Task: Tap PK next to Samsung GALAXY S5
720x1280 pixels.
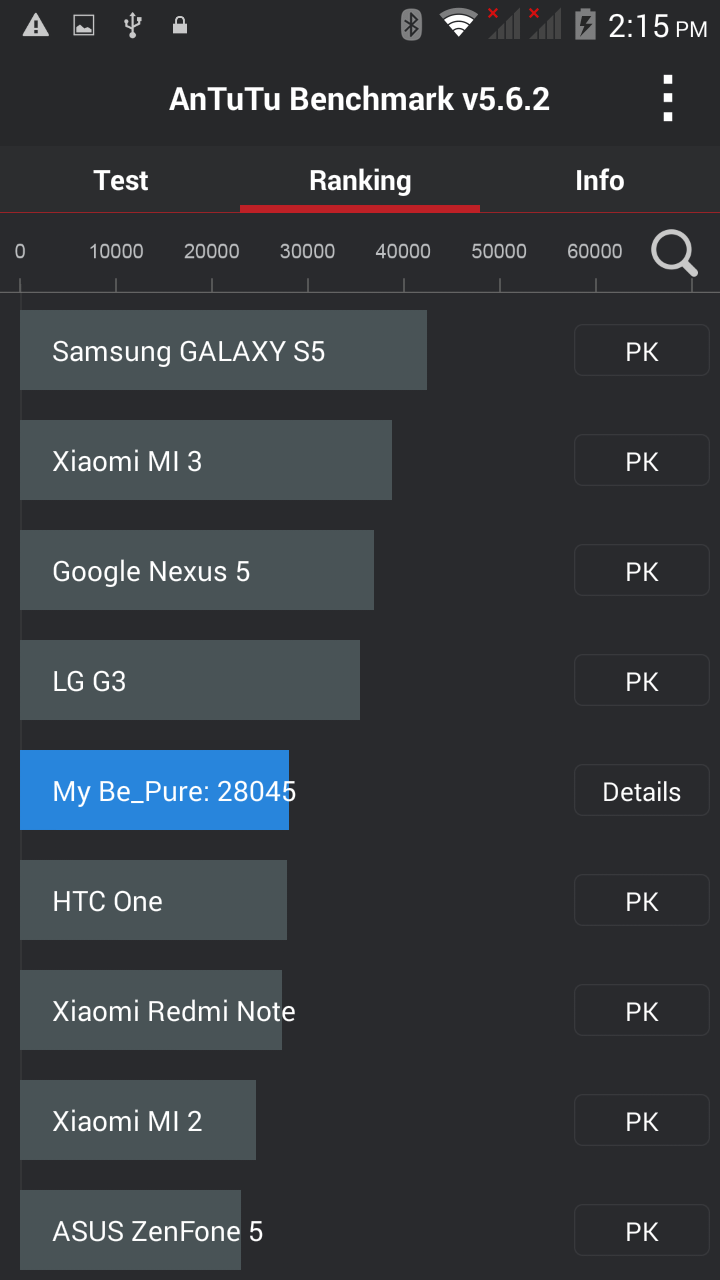Action: point(641,351)
